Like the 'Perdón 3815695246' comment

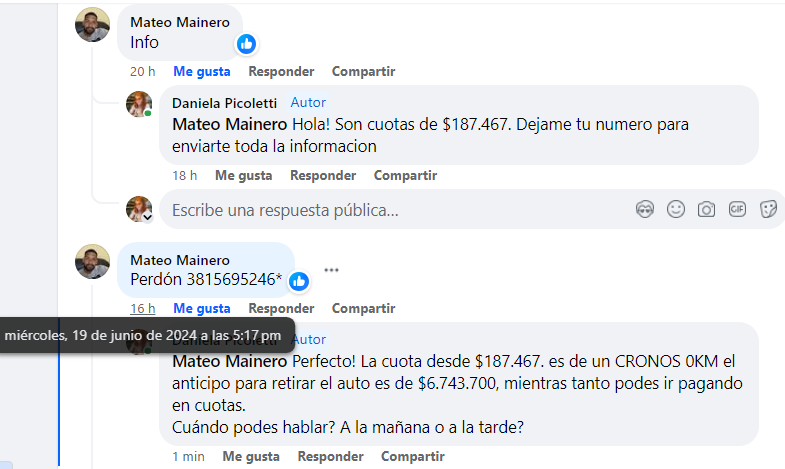coord(201,308)
